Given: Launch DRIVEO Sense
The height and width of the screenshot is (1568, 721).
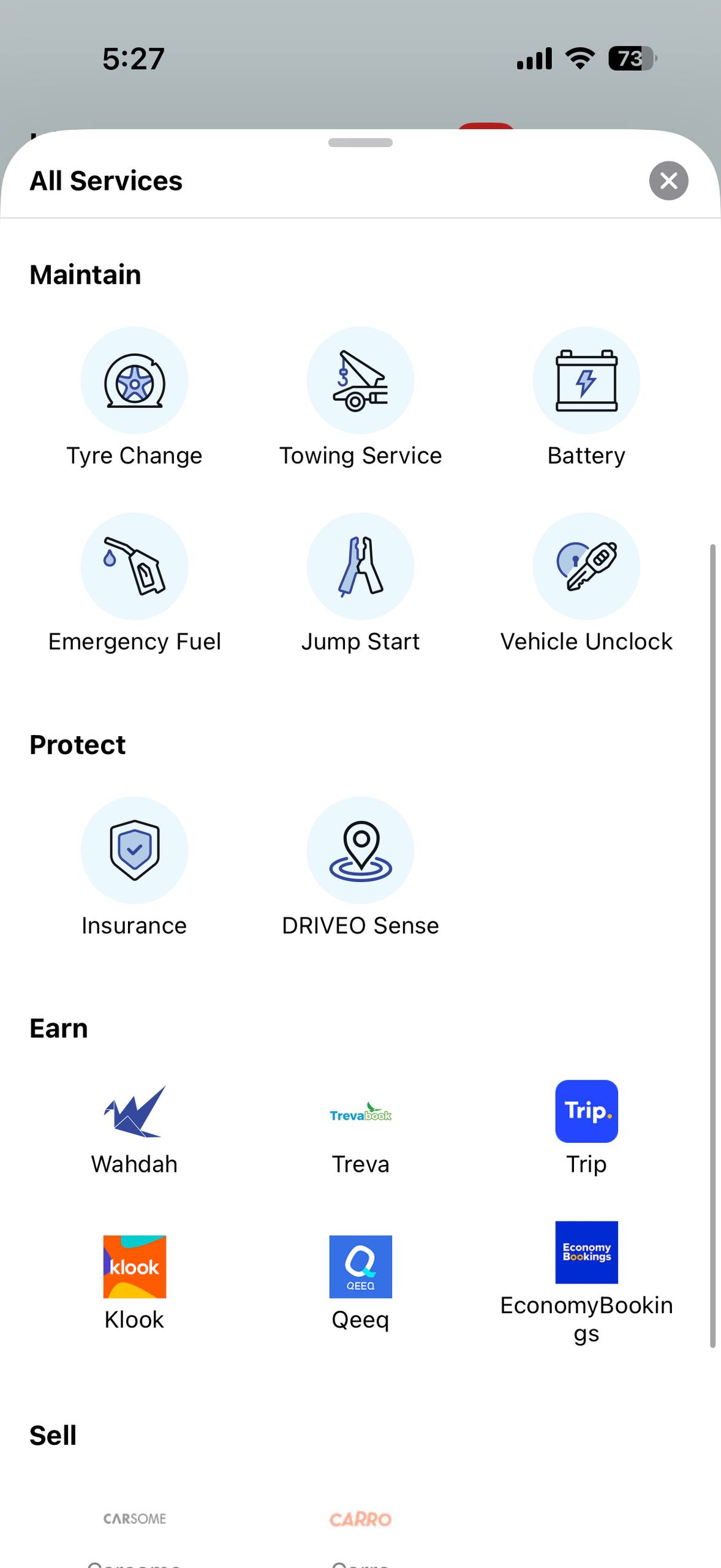Looking at the screenshot, I should pyautogui.click(x=360, y=850).
